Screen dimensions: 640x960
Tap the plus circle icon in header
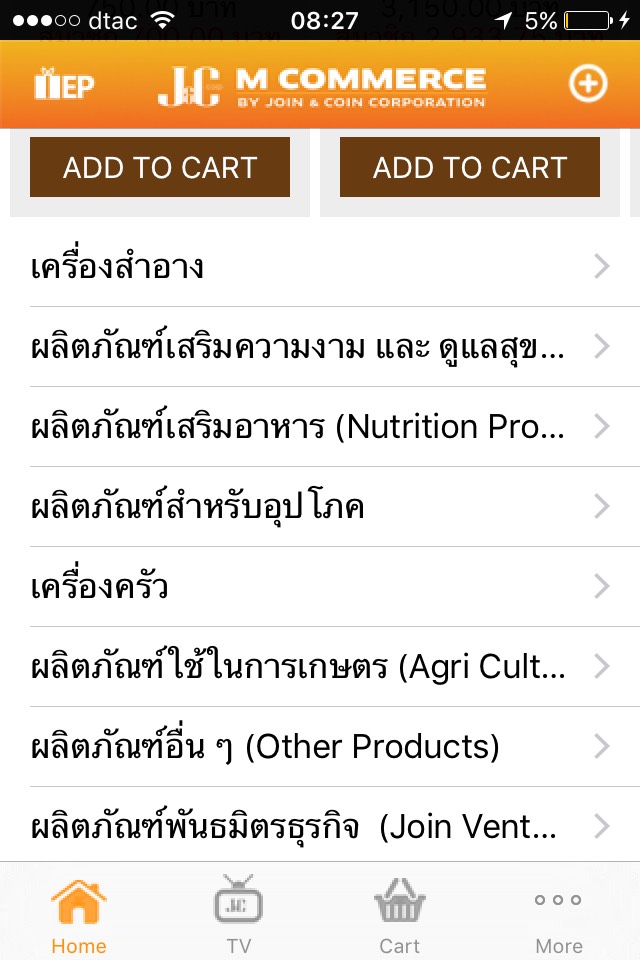pos(588,84)
